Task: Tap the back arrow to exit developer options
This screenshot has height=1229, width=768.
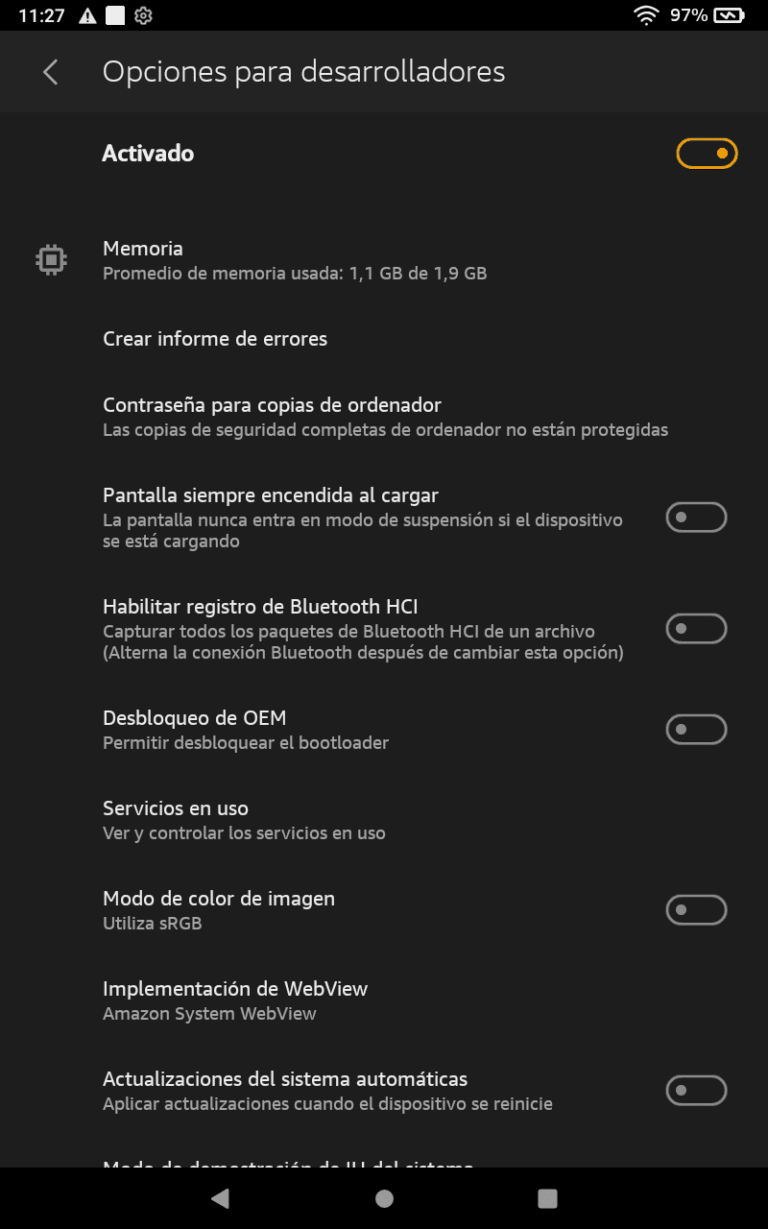Action: [x=49, y=71]
